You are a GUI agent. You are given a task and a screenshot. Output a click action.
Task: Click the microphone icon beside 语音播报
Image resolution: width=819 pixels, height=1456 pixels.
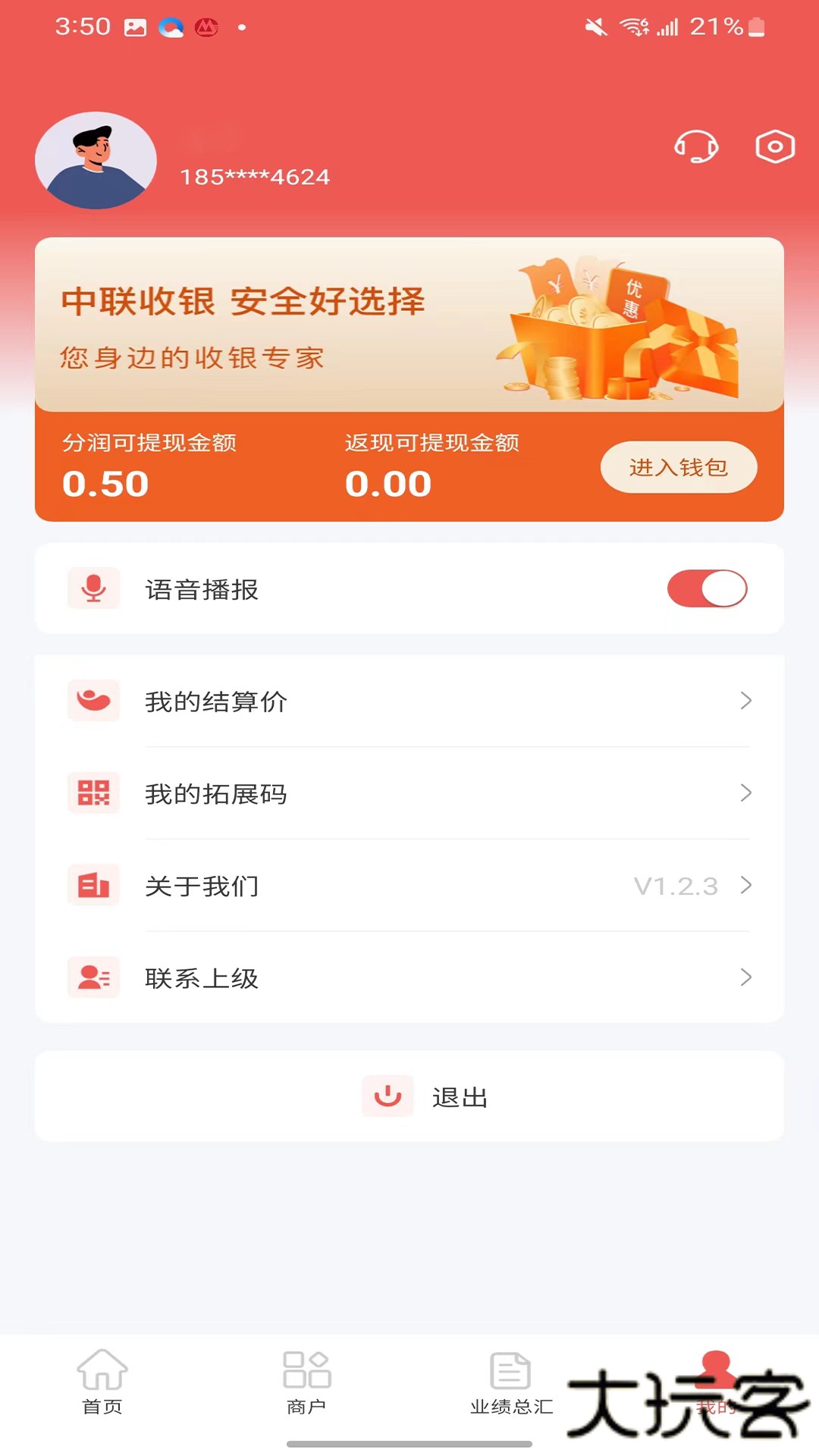tap(93, 588)
